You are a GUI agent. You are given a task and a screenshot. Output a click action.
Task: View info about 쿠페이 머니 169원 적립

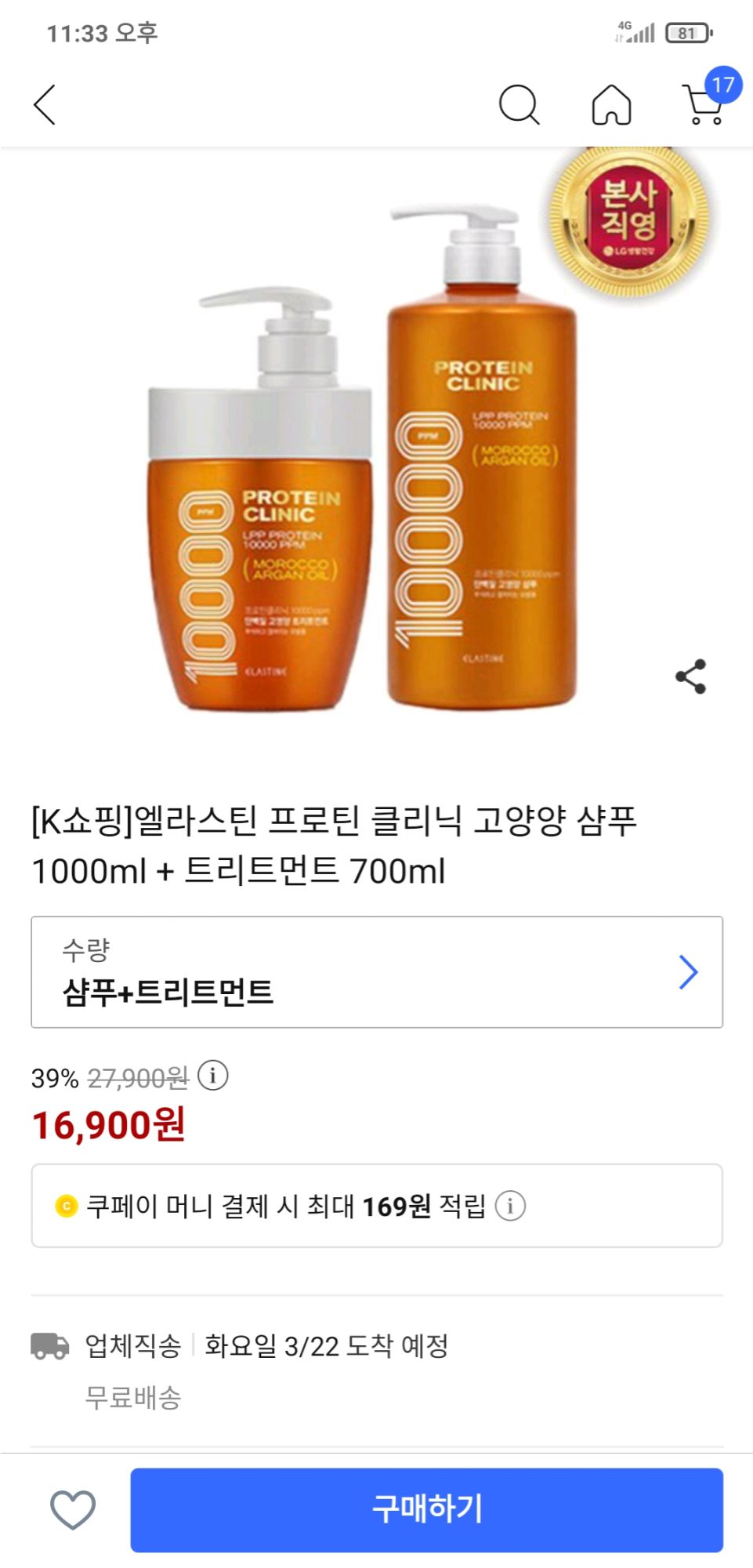[510, 1205]
